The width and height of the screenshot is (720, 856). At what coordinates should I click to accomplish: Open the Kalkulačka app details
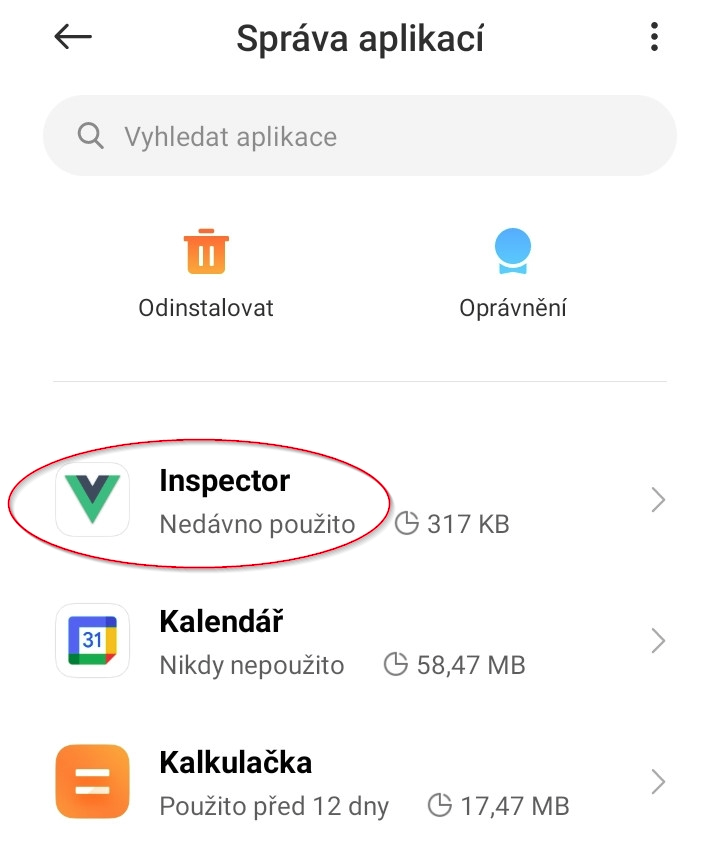[360, 781]
